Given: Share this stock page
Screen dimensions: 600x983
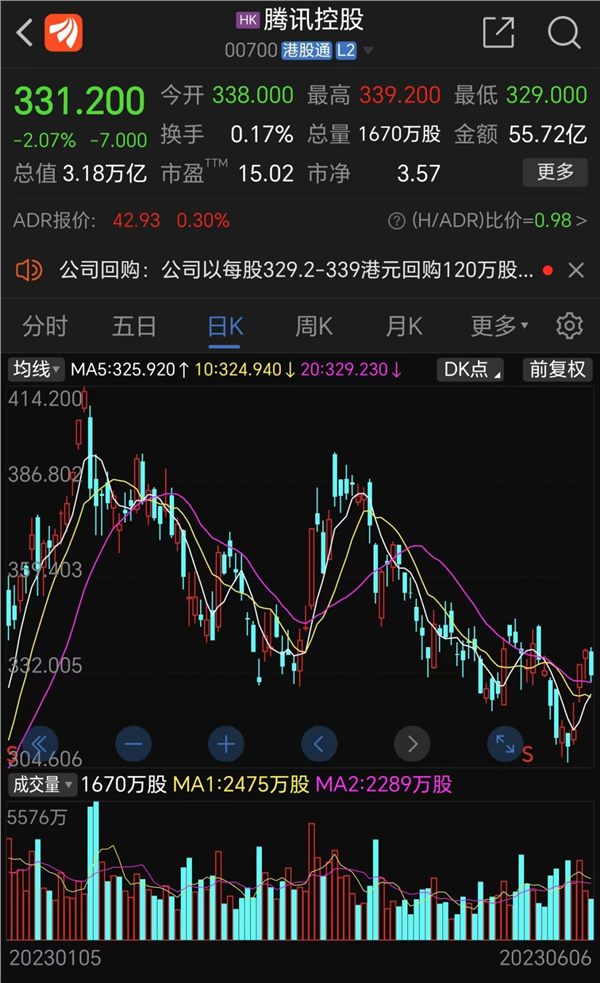Looking at the screenshot, I should tap(498, 32).
